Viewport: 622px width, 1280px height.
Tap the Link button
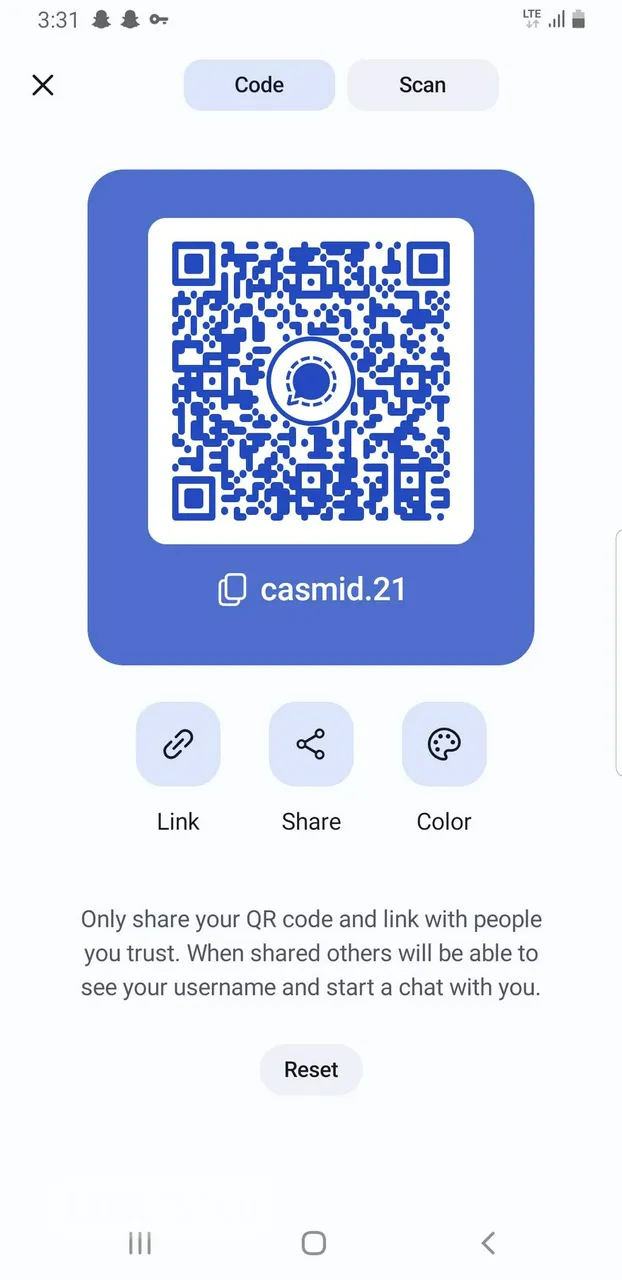(178, 744)
